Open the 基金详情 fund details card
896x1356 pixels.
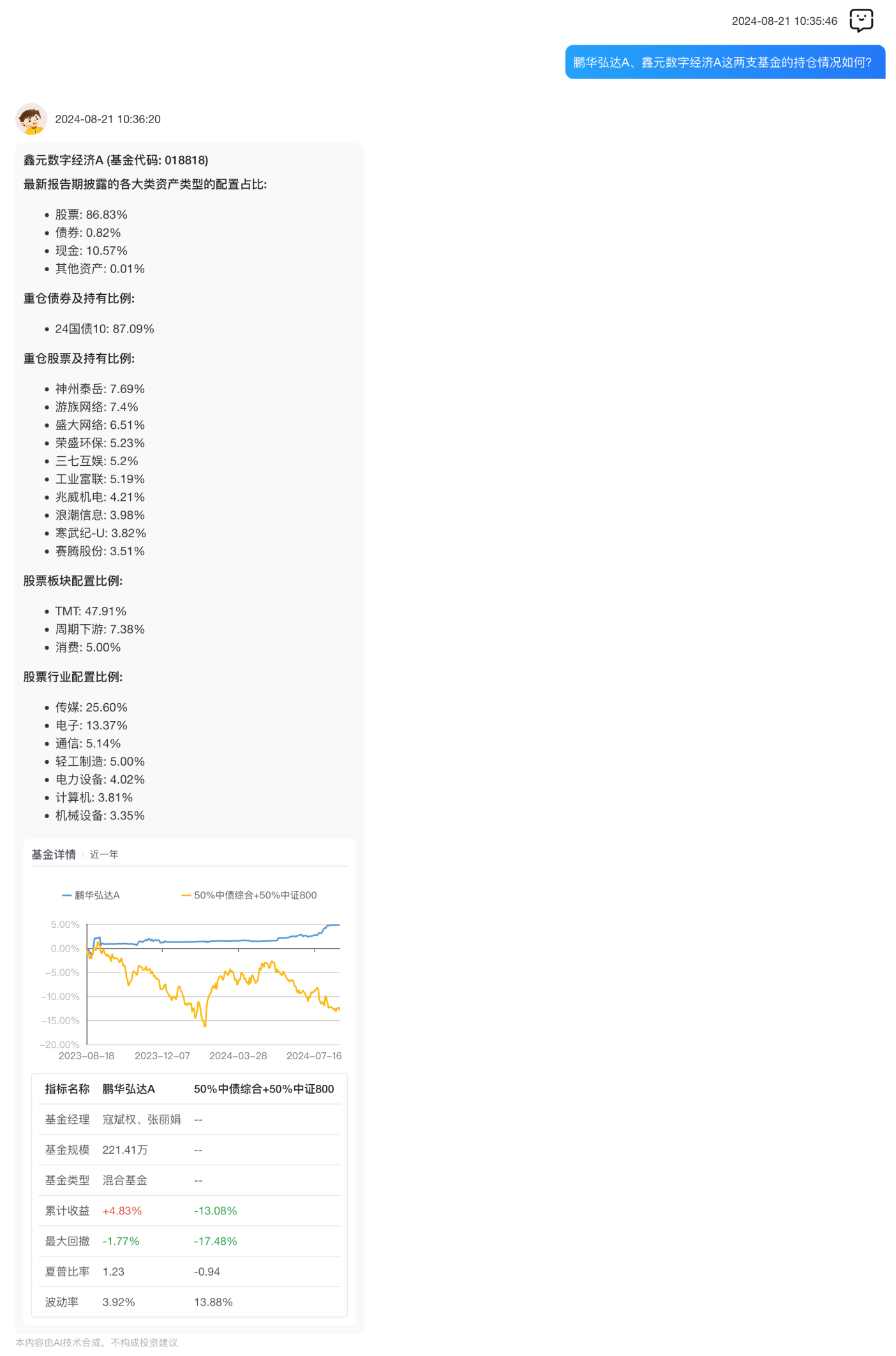[x=54, y=854]
